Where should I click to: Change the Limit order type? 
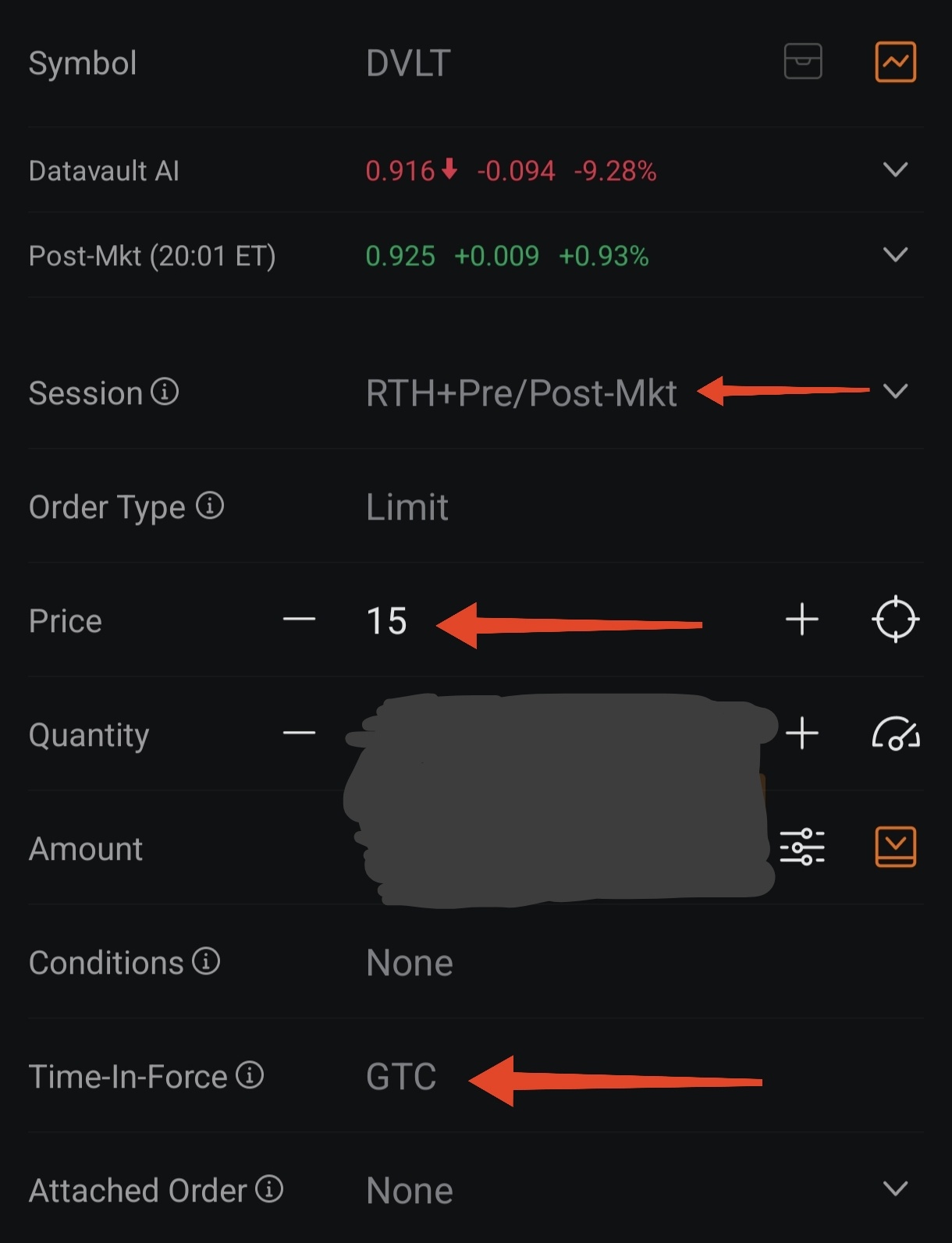tap(407, 507)
